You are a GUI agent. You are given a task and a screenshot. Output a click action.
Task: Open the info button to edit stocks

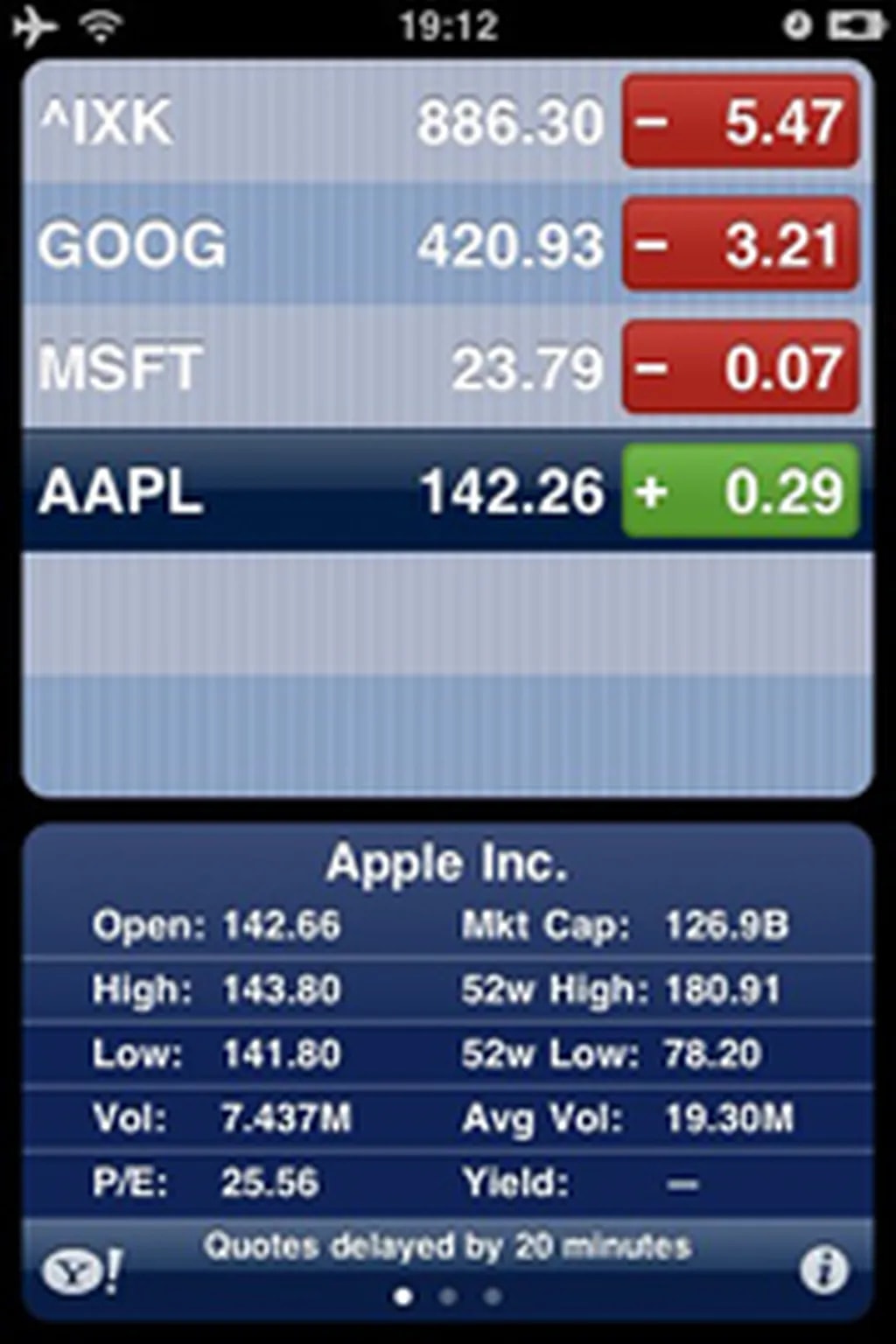pyautogui.click(x=823, y=1270)
